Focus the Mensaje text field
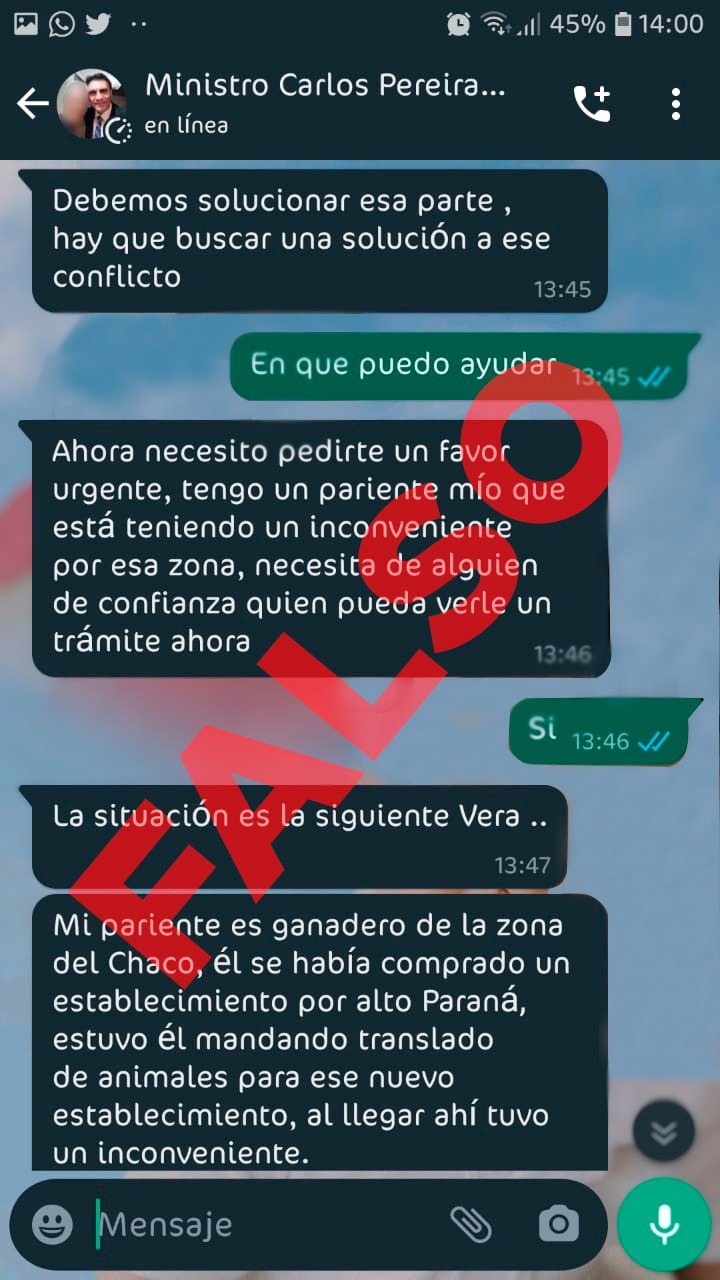Screen dimensions: 720x1280 270,1224
